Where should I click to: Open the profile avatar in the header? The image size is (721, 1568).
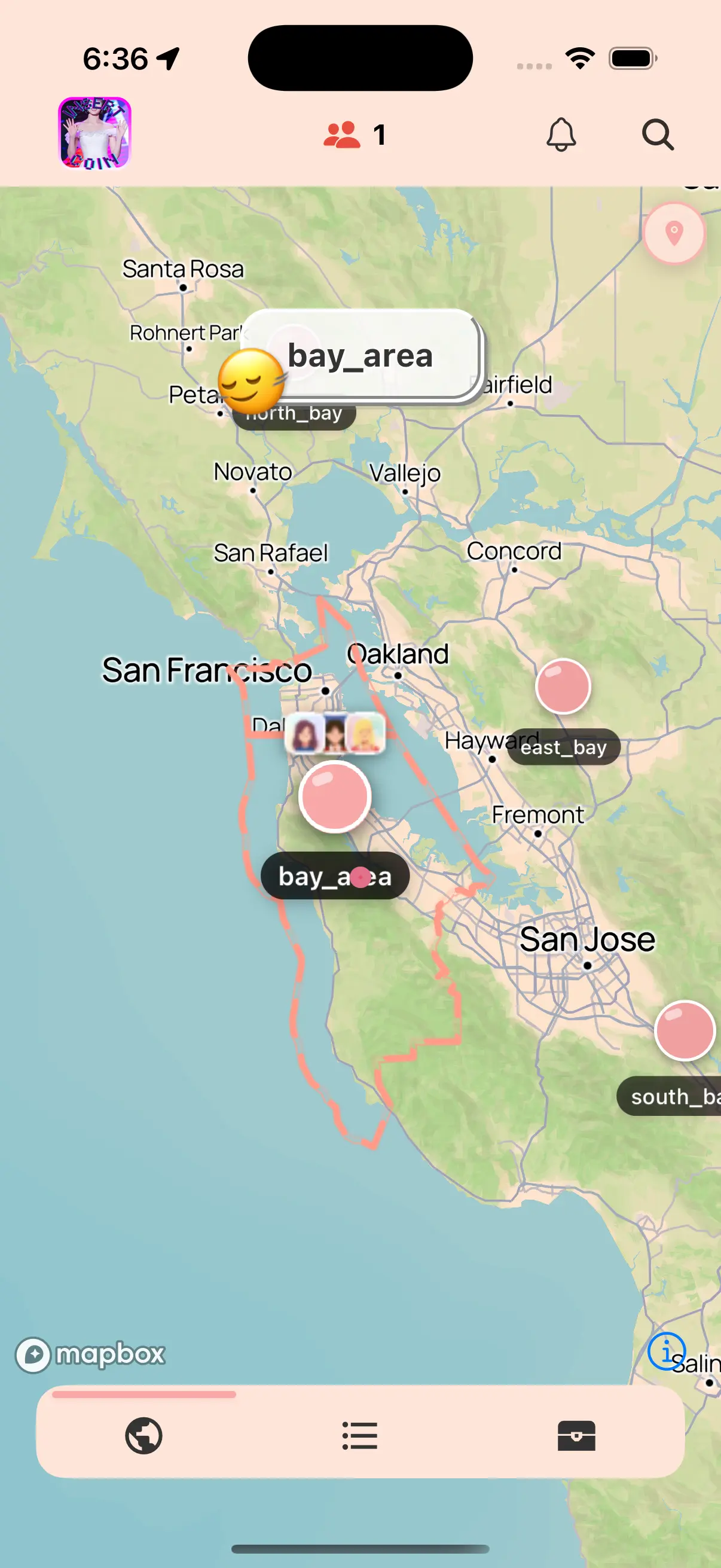click(94, 133)
